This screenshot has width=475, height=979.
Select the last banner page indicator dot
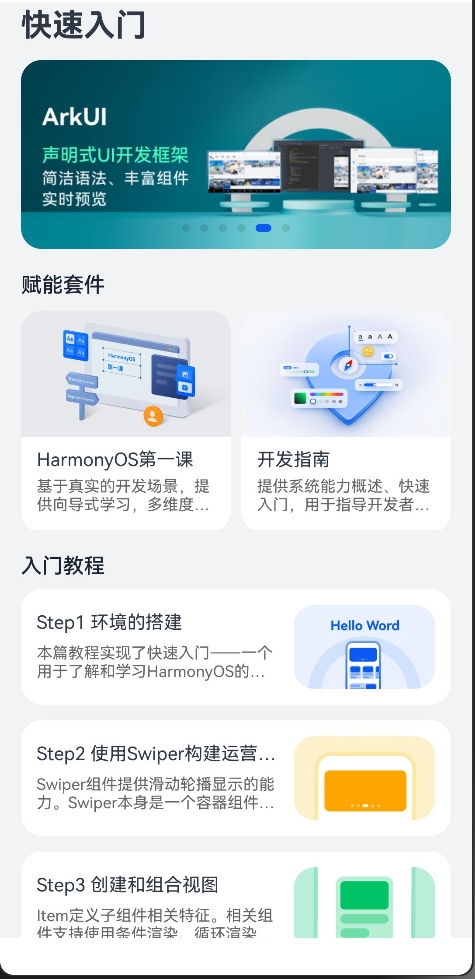[285, 228]
